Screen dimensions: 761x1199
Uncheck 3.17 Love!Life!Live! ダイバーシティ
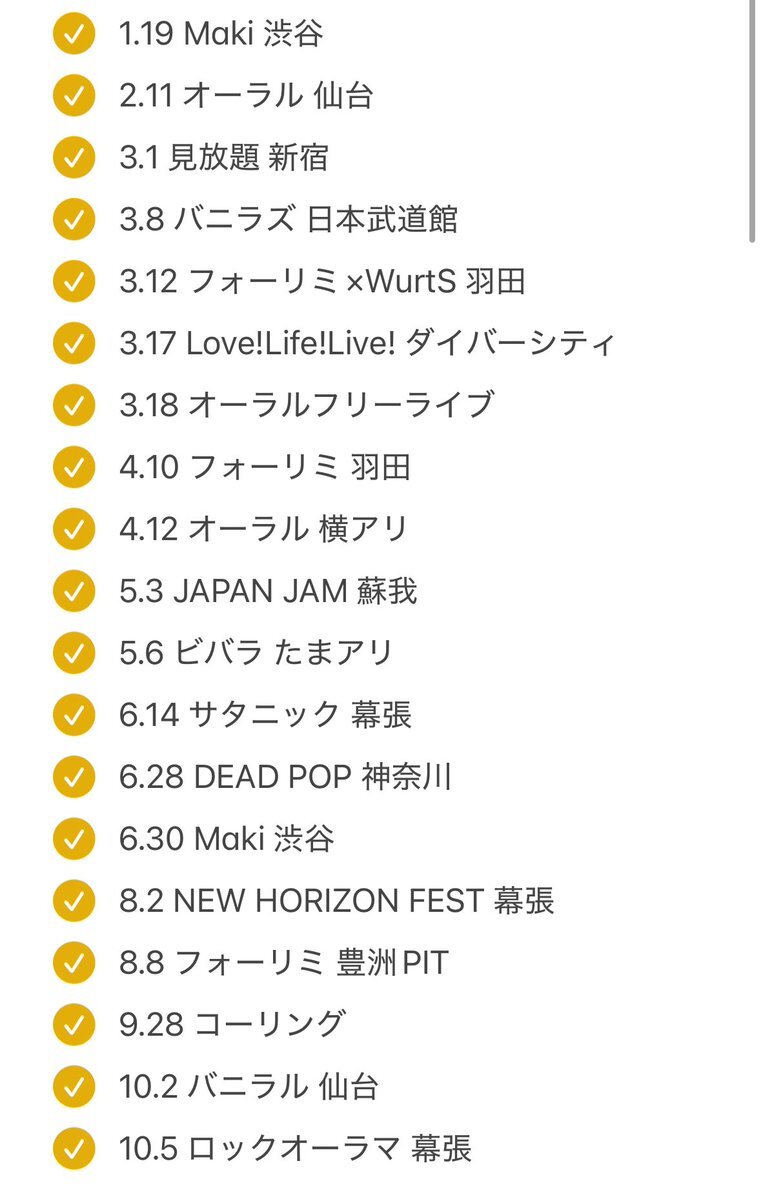coord(72,344)
